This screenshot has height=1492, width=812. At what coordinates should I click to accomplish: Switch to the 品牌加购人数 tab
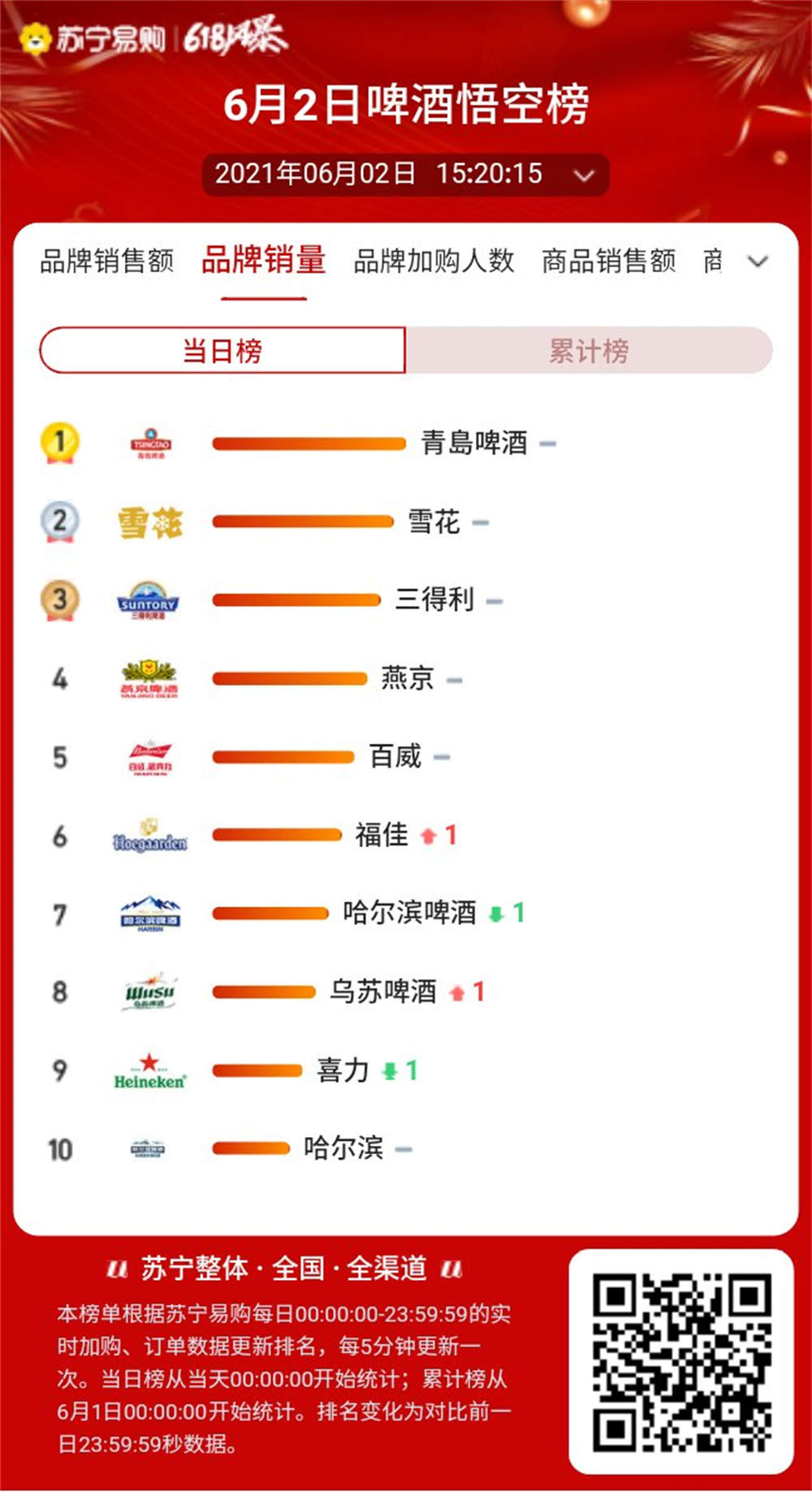[434, 262]
